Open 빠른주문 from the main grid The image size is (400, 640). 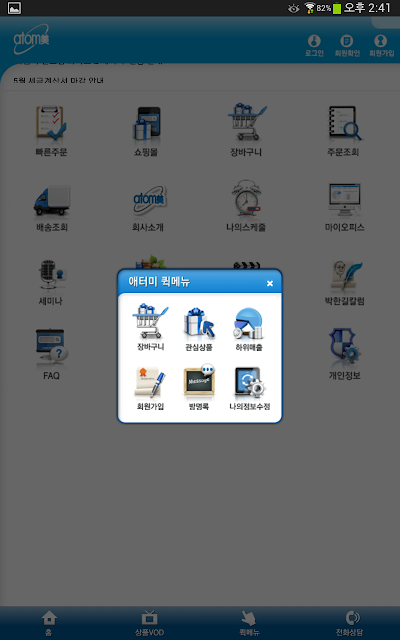tap(51, 131)
